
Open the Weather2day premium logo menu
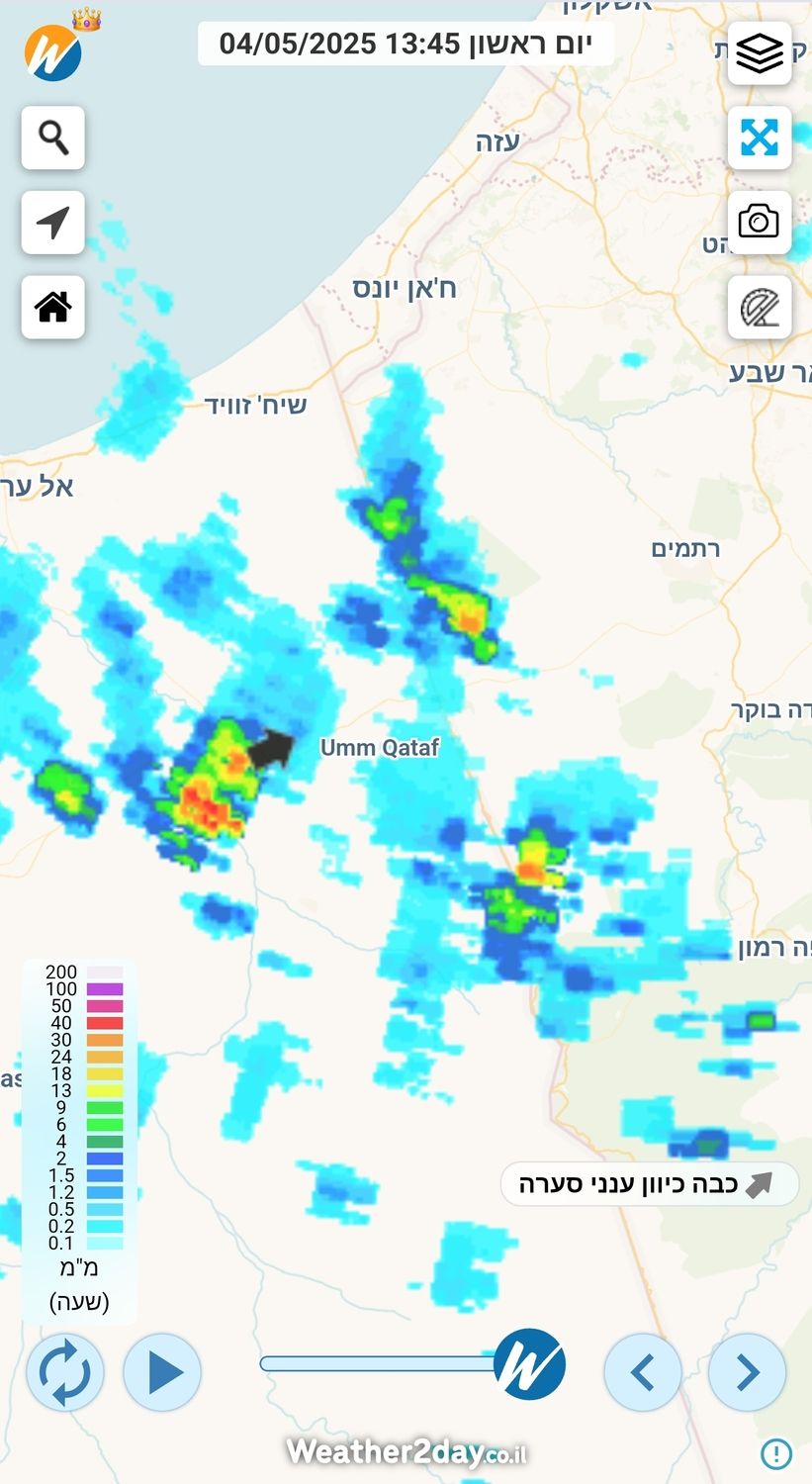[x=53, y=51]
